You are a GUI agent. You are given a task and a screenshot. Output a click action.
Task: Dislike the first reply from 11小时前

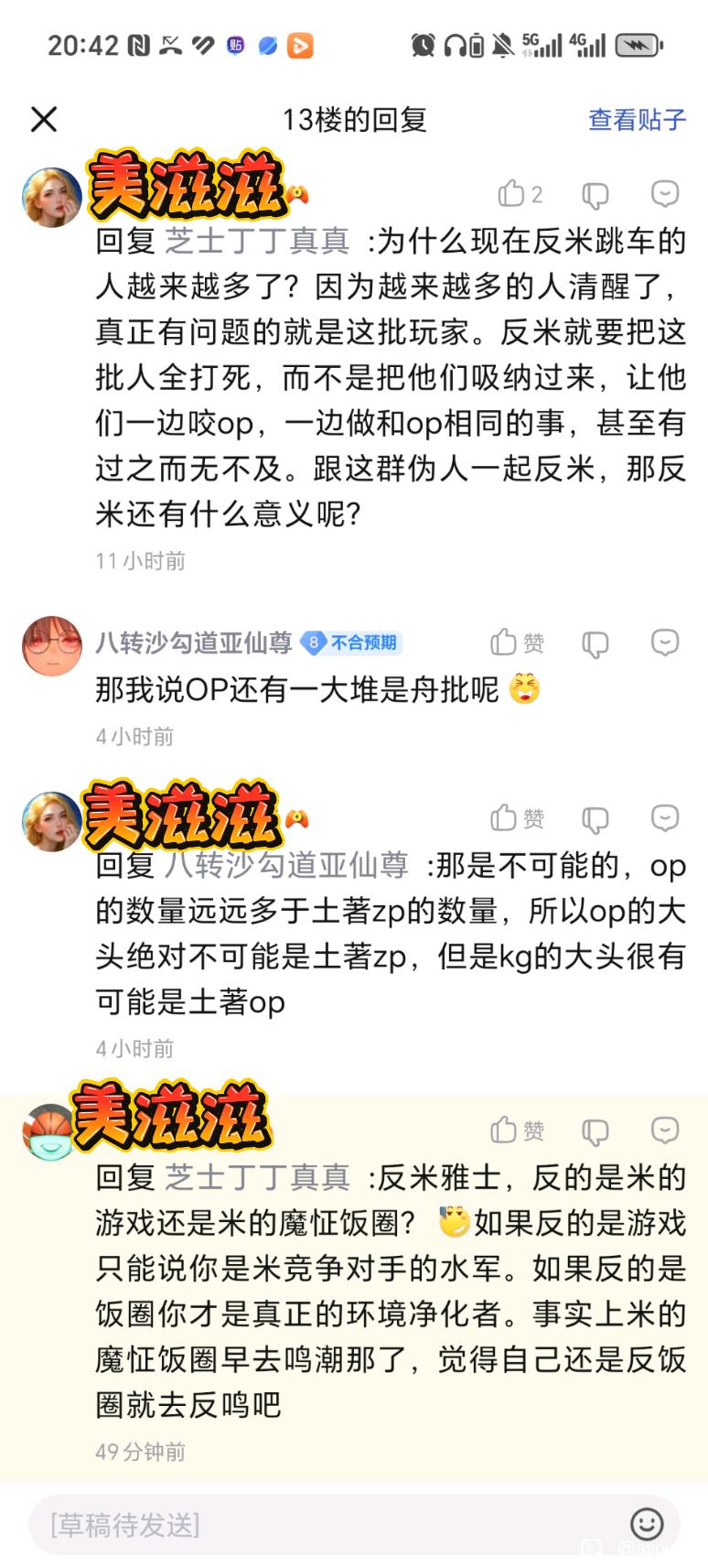tap(595, 194)
